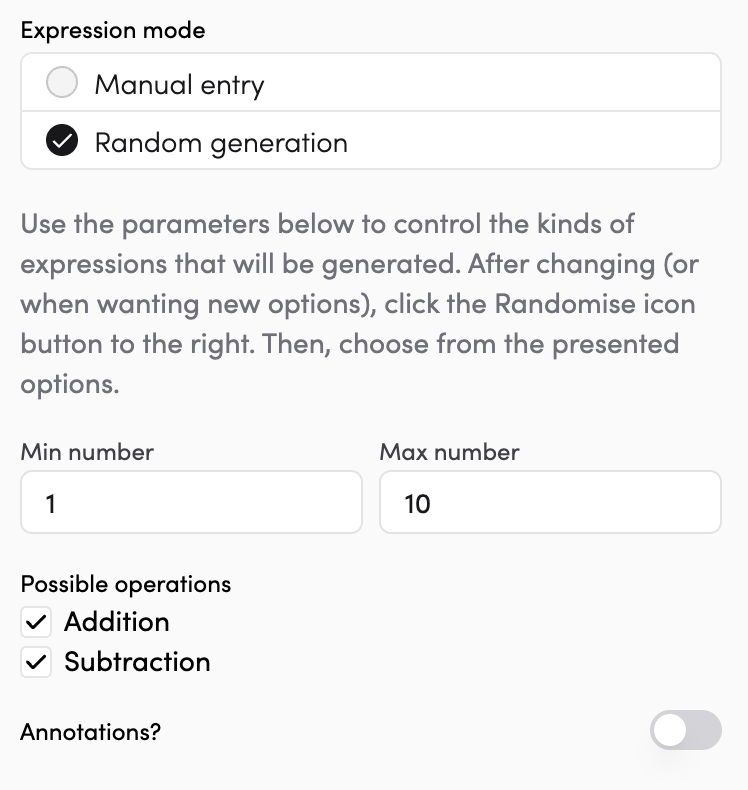The height and width of the screenshot is (790, 748).
Task: Edit the Max number field
Action: (x=550, y=502)
